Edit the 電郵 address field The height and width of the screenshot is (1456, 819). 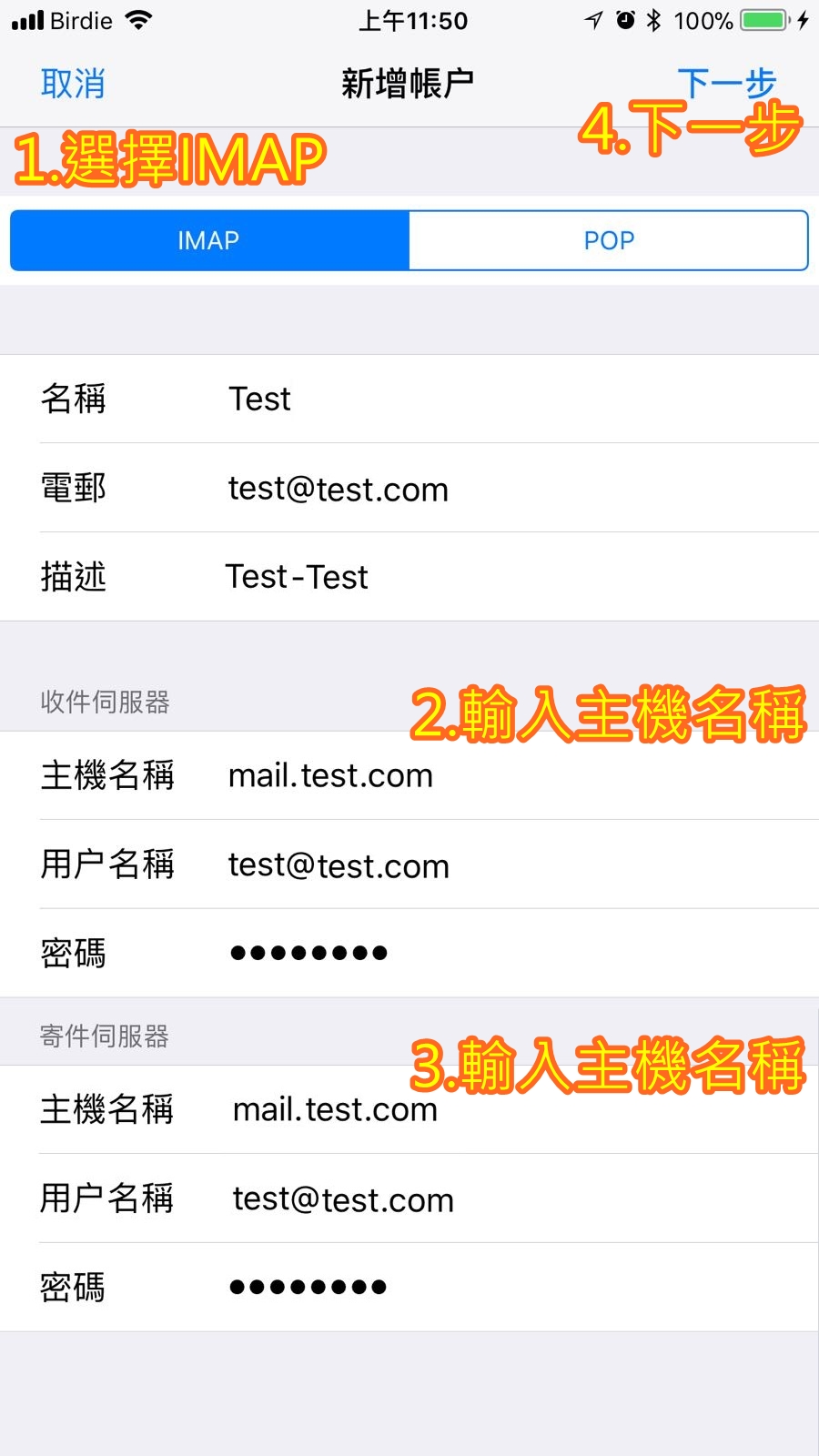coord(409,488)
